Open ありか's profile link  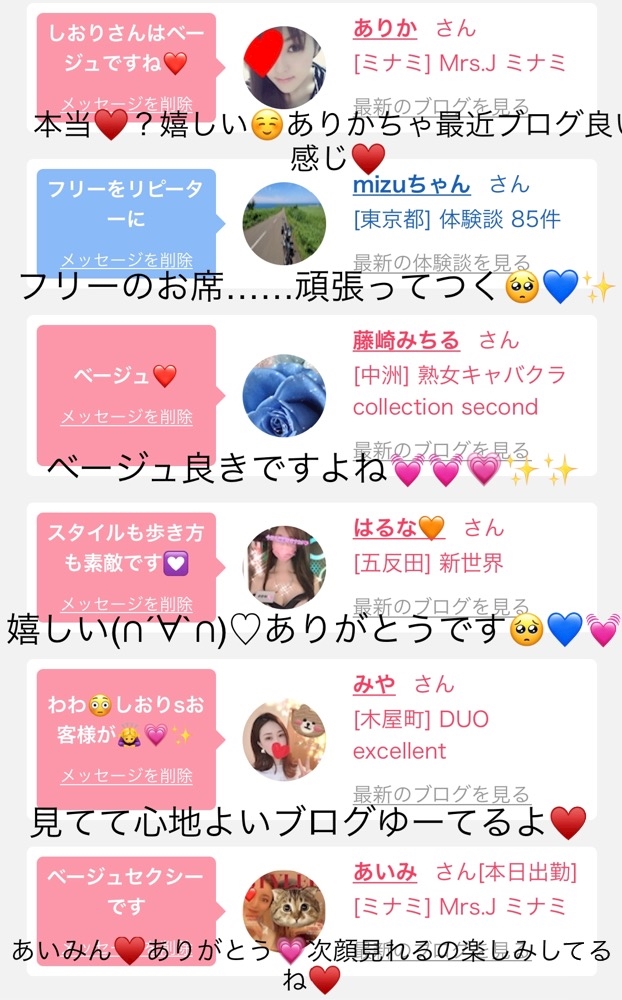click(385, 28)
